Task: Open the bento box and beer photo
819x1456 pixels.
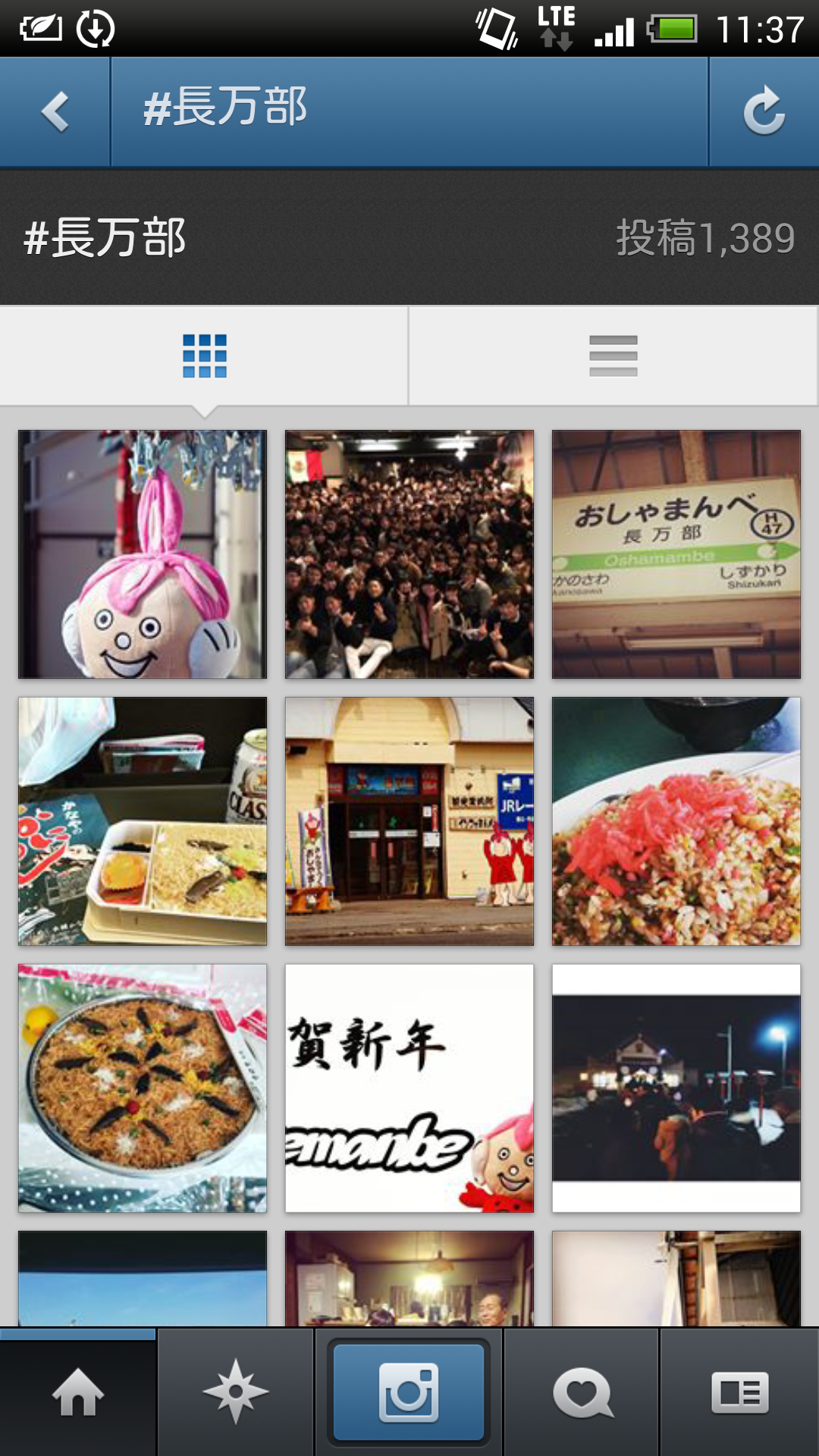Action: 143,821
